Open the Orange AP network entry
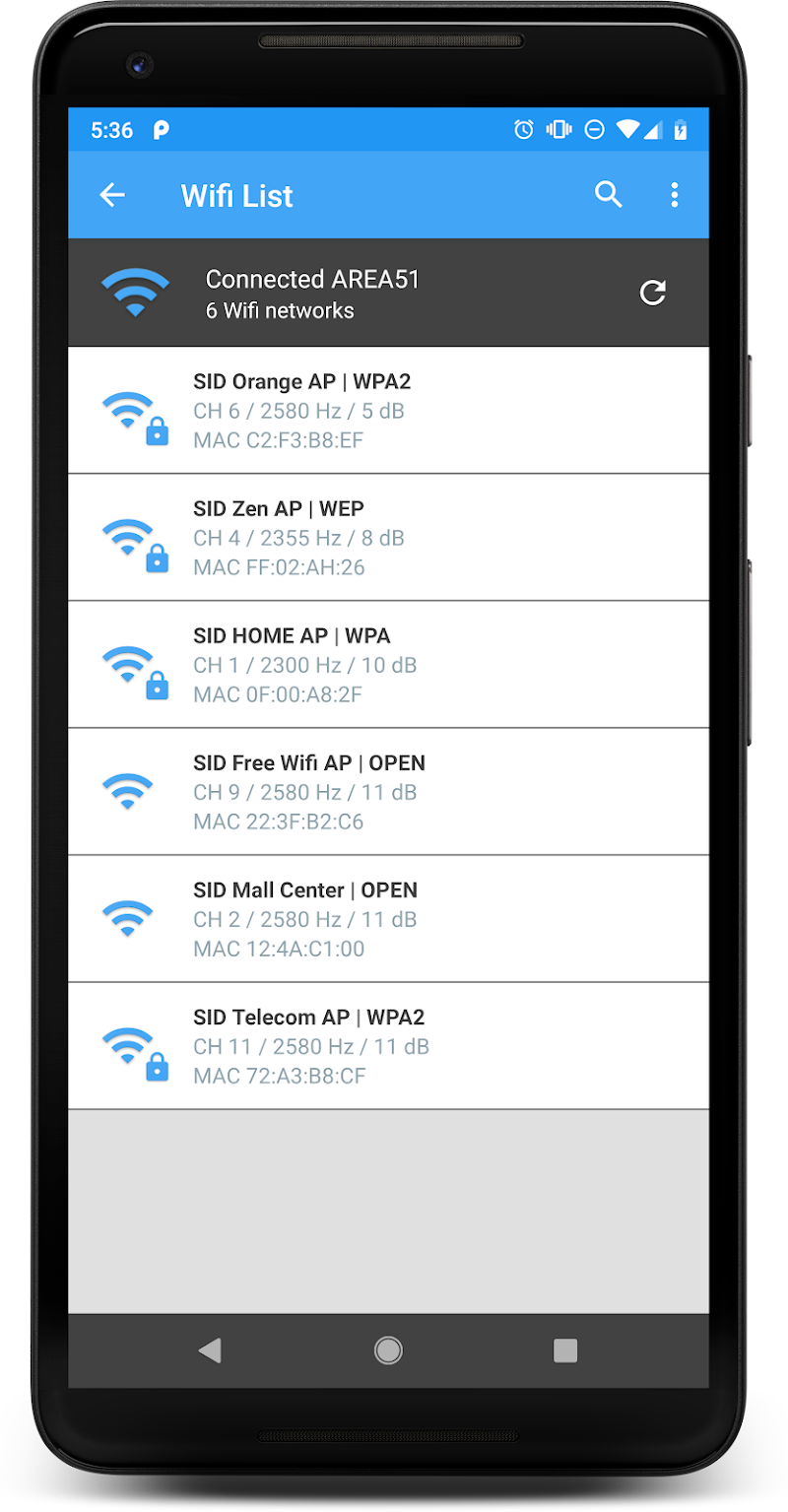This screenshot has width=788, height=1512. point(388,410)
